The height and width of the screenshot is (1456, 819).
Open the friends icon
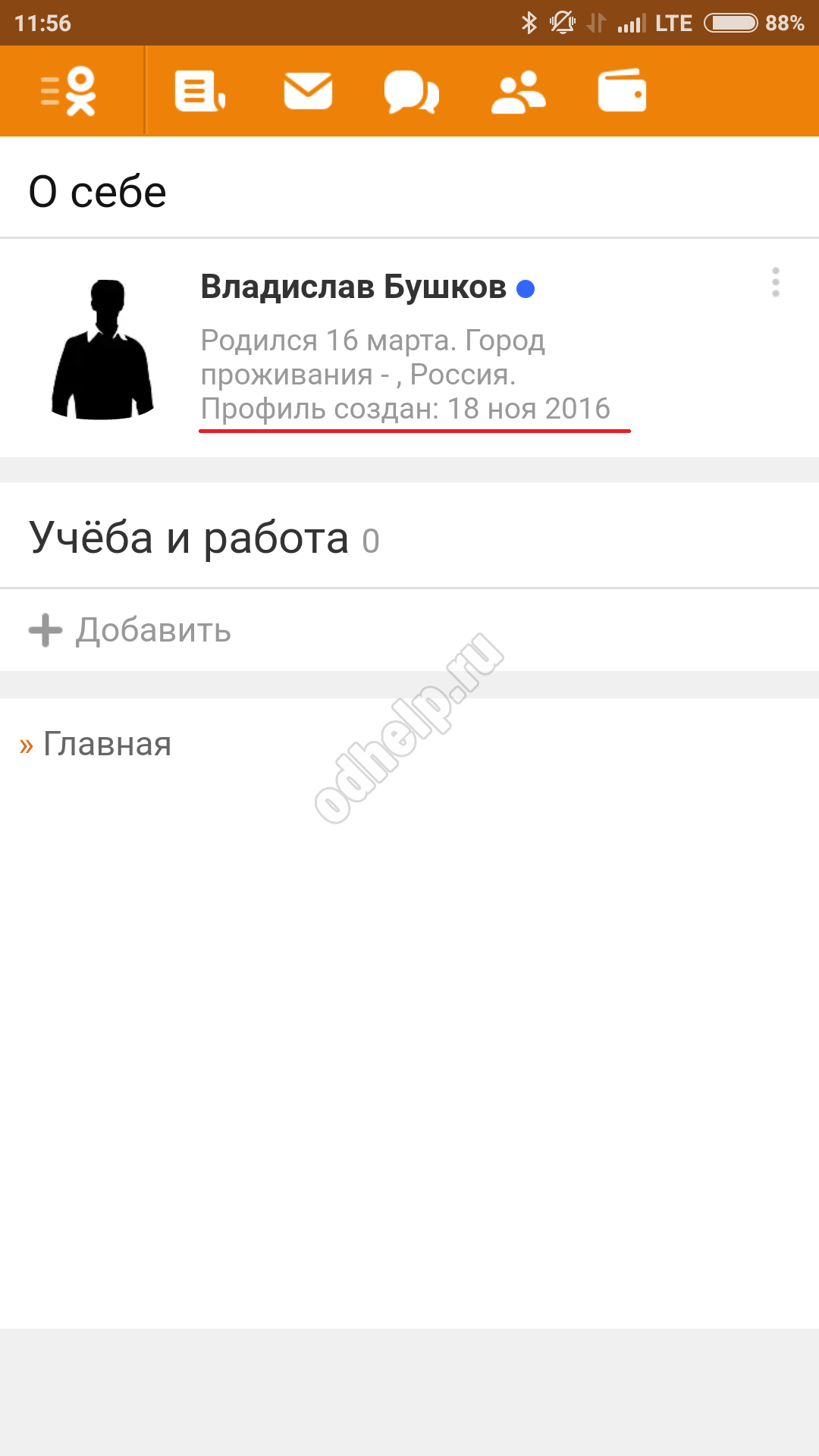point(518,92)
